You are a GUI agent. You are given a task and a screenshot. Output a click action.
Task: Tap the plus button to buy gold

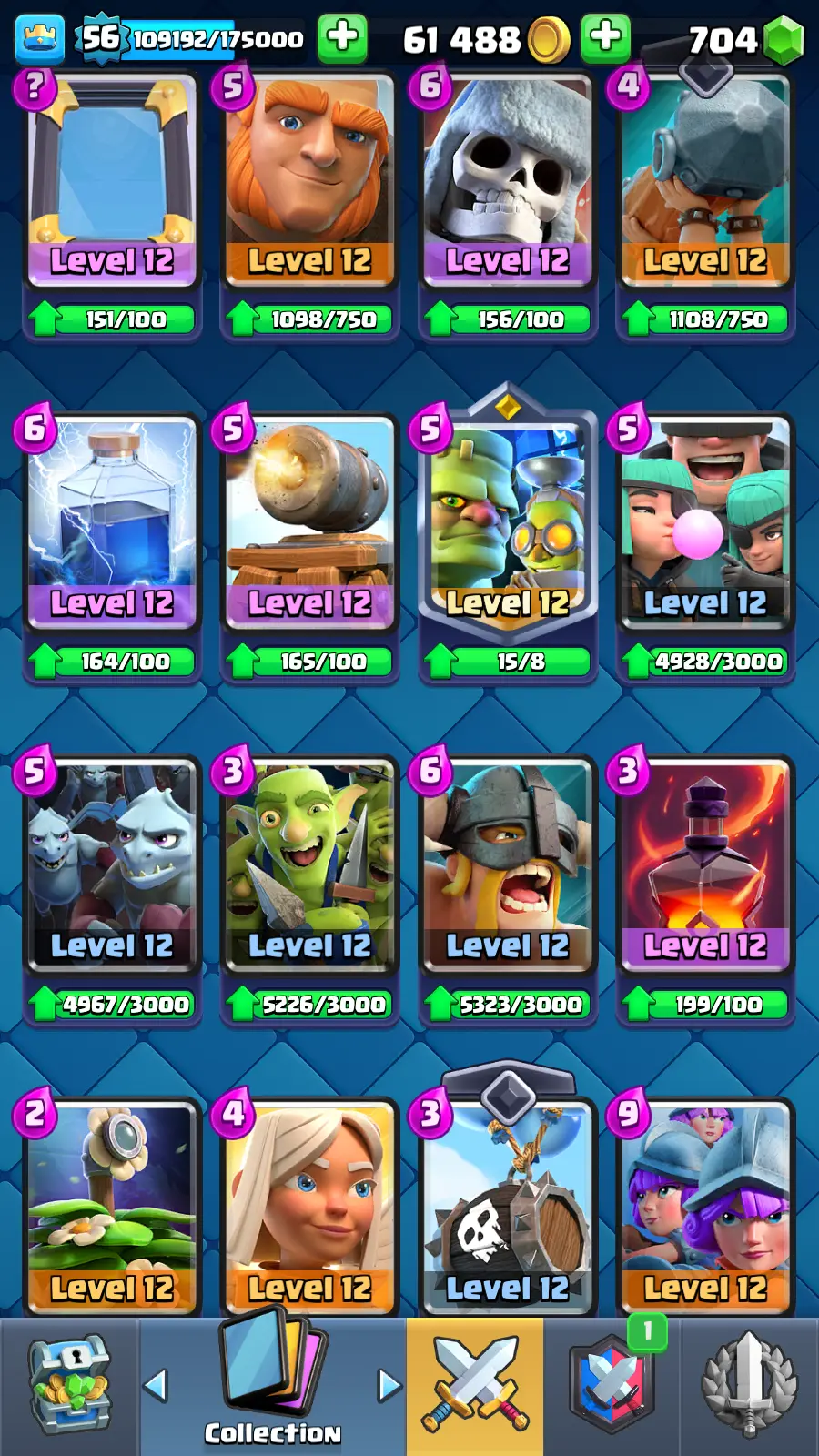605,38
